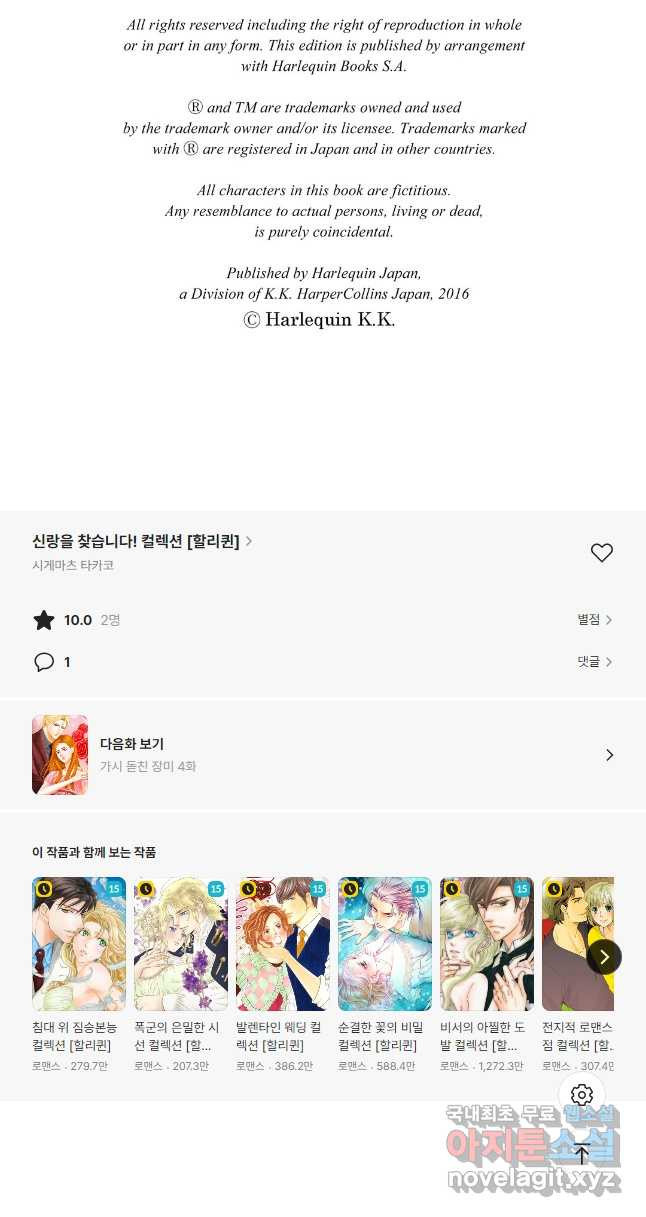Open 발렌타인 웨딩 컬렉션 cover
Screen dimensions: 646x1217
coord(283,944)
